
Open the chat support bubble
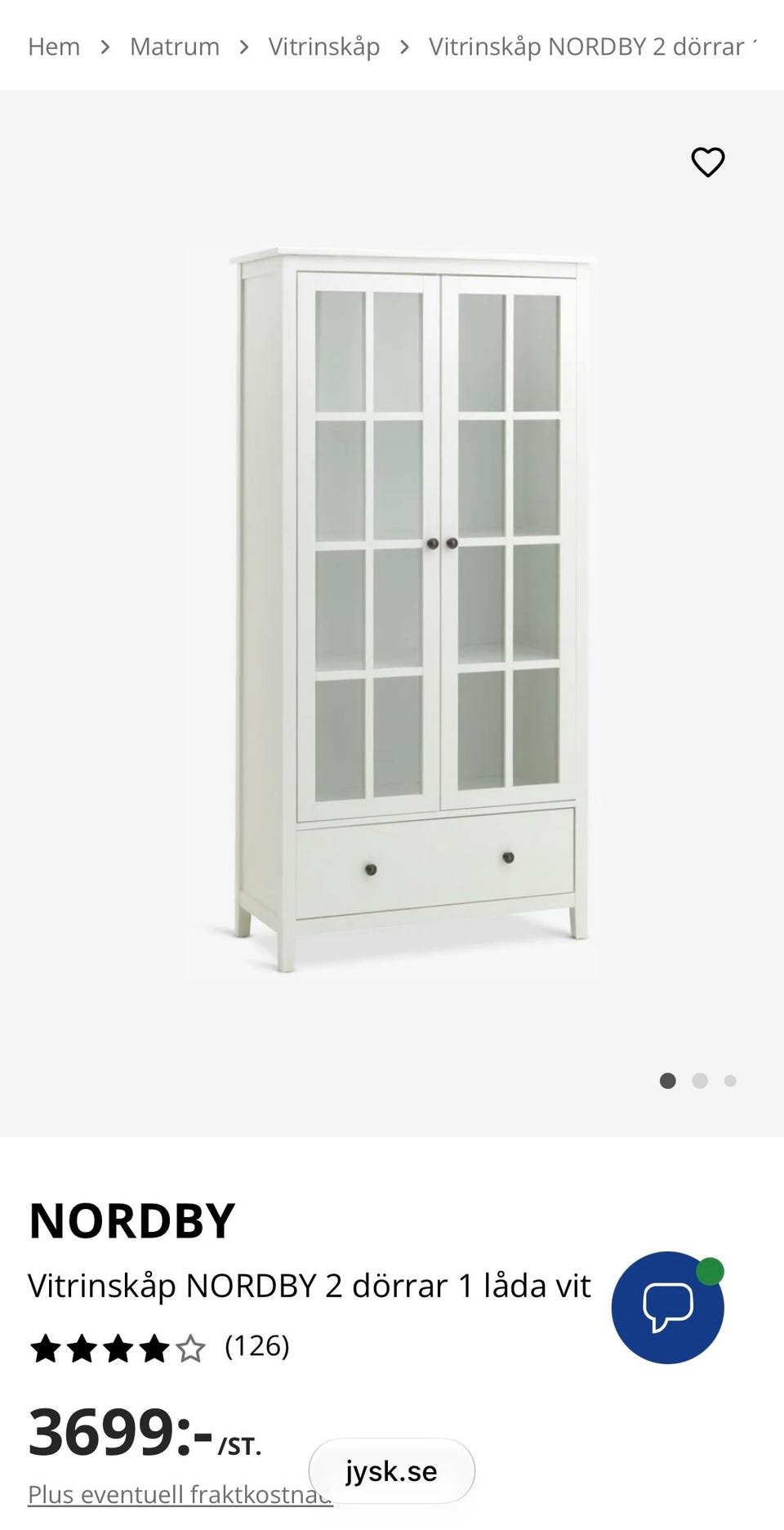pos(668,1307)
